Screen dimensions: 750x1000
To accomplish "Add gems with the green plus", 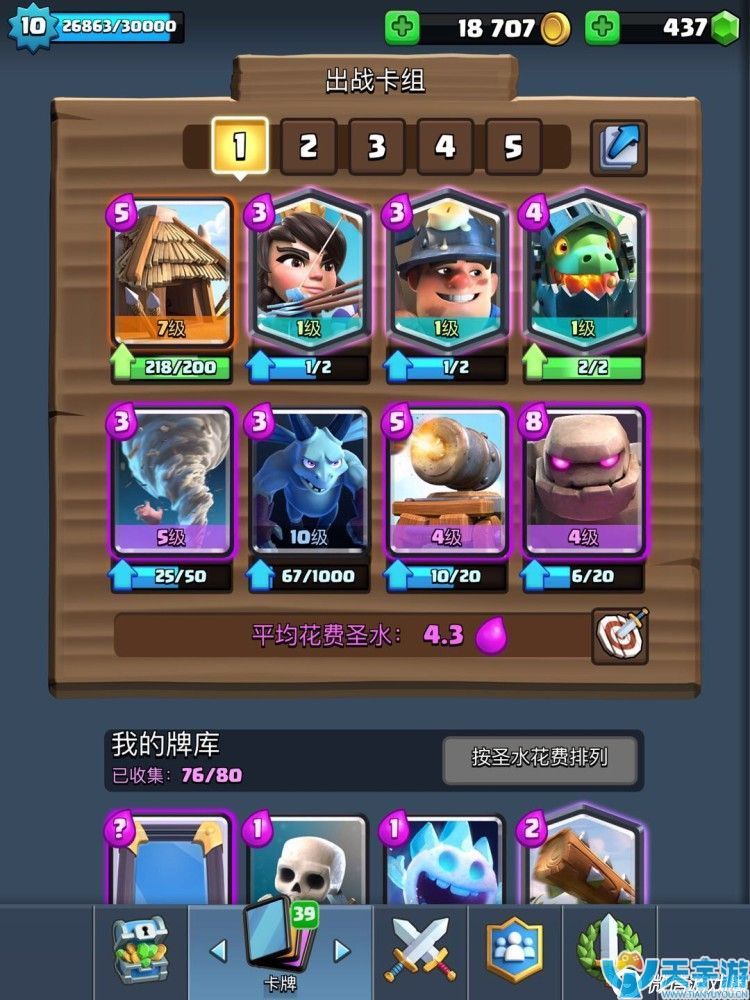I will pos(600,28).
